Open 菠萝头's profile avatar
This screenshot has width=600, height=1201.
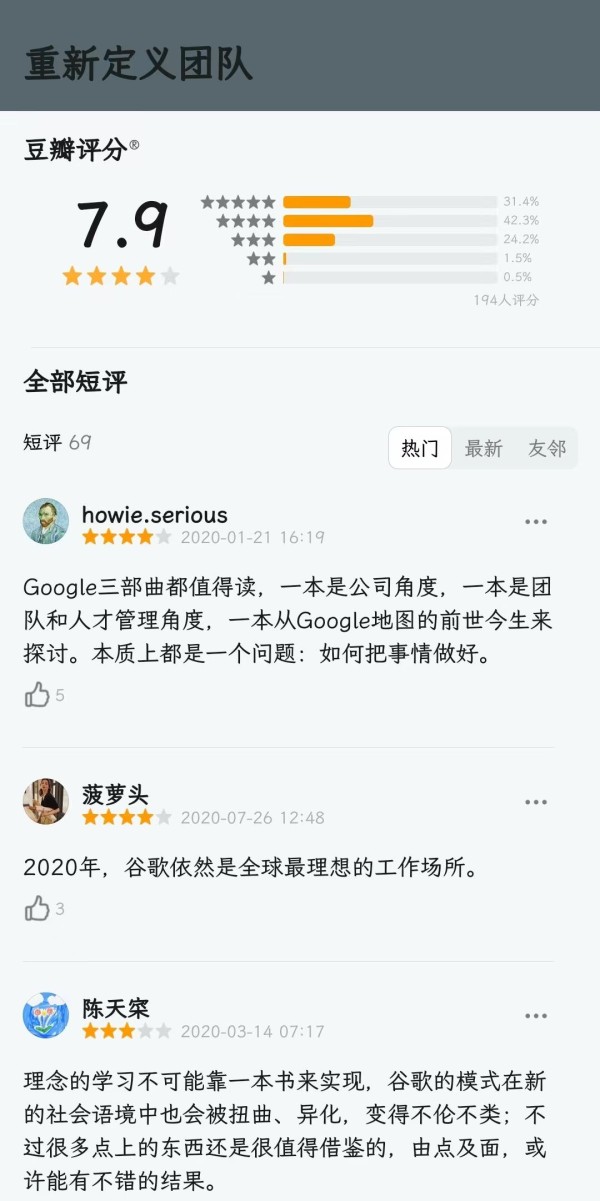point(46,801)
